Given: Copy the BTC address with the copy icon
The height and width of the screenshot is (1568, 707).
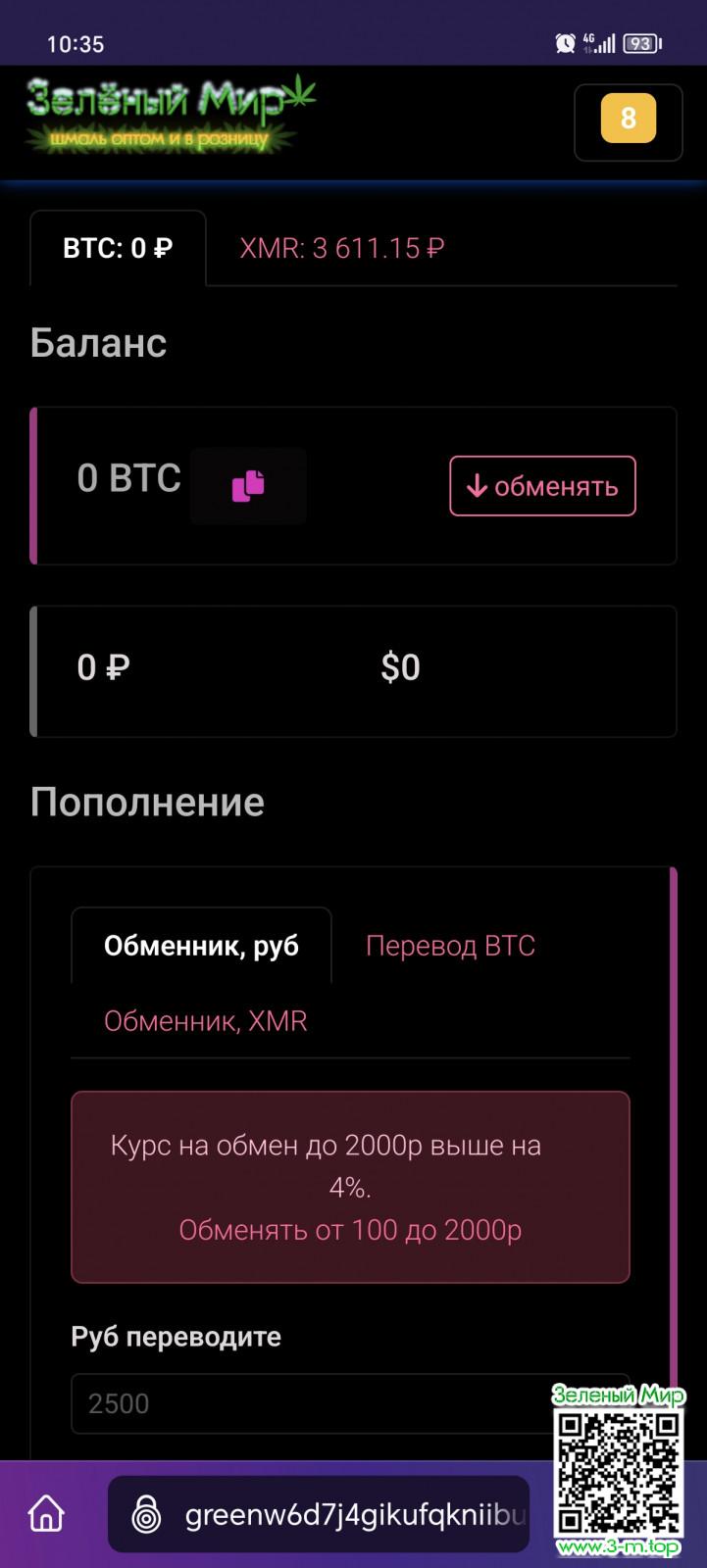Looking at the screenshot, I should click(248, 486).
